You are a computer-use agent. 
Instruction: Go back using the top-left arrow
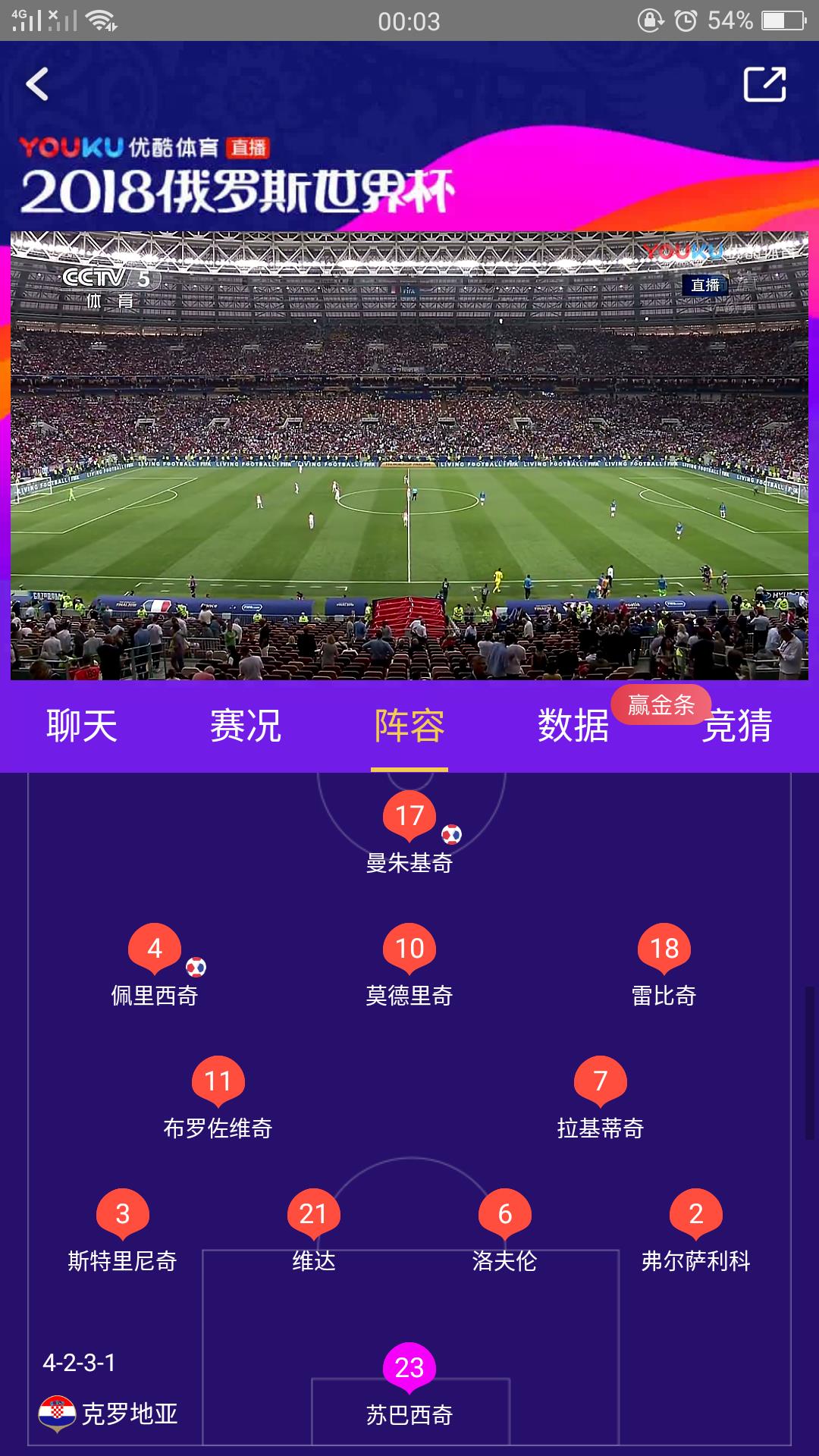pyautogui.click(x=37, y=84)
